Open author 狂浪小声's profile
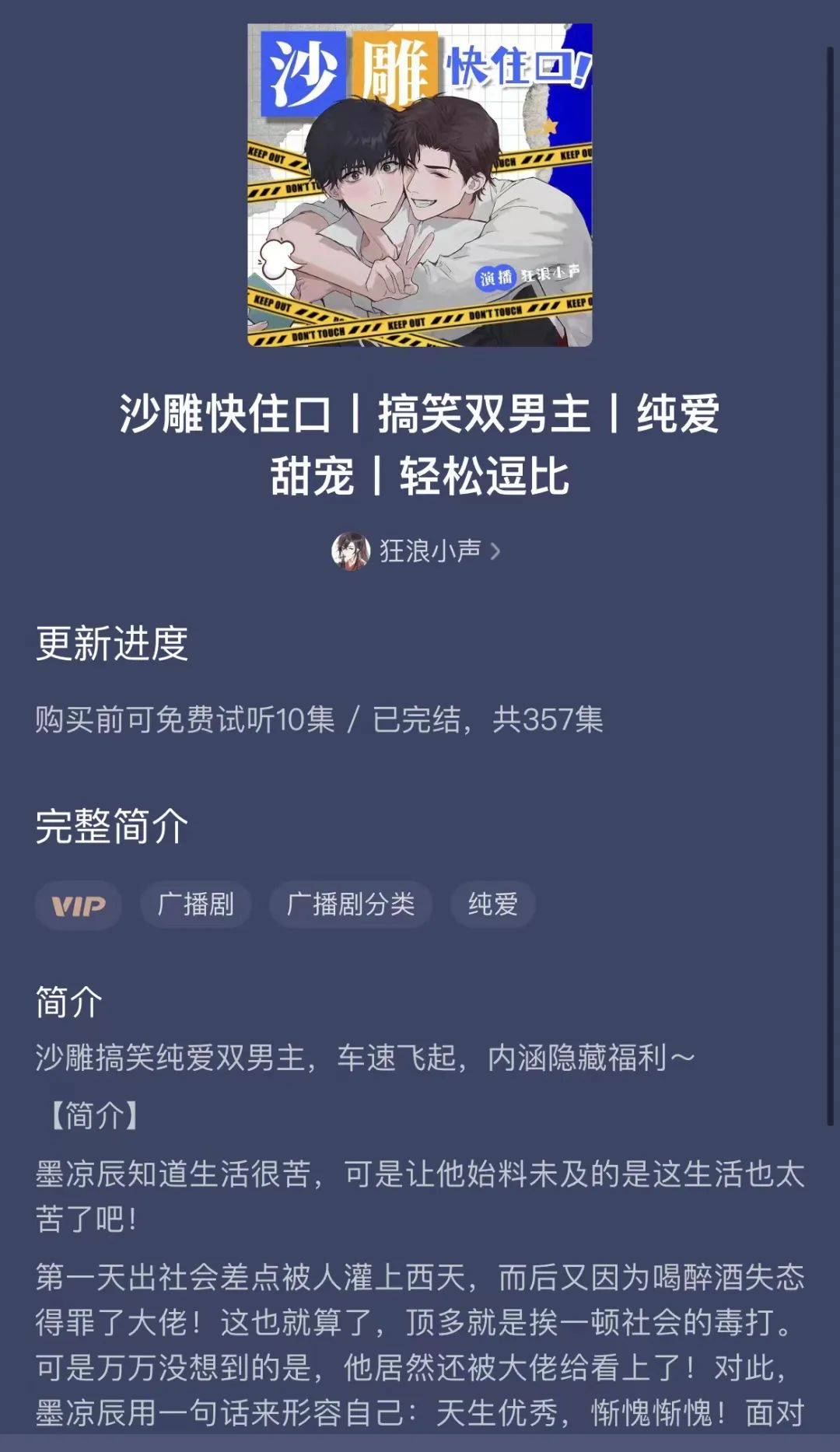Image resolution: width=840 pixels, height=1452 pixels. point(418,551)
